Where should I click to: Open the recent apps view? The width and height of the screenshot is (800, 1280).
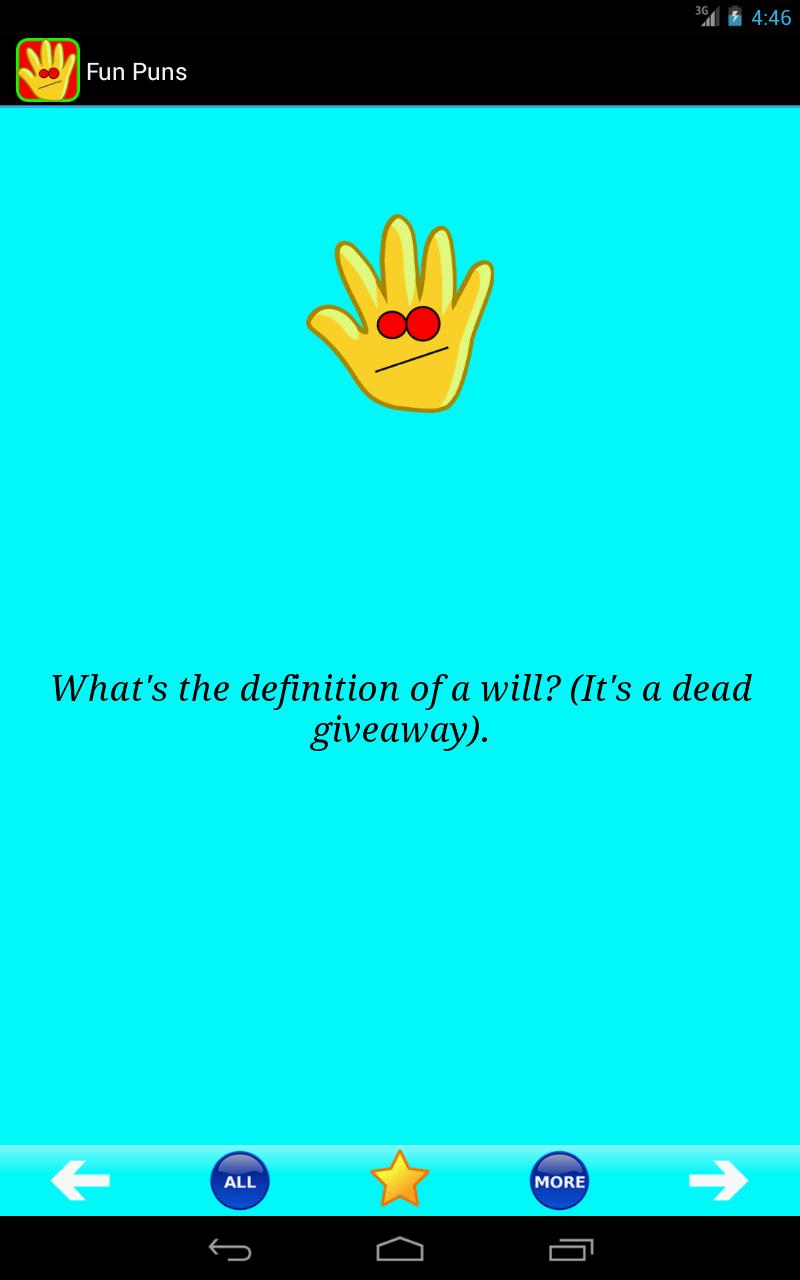pos(571,1248)
